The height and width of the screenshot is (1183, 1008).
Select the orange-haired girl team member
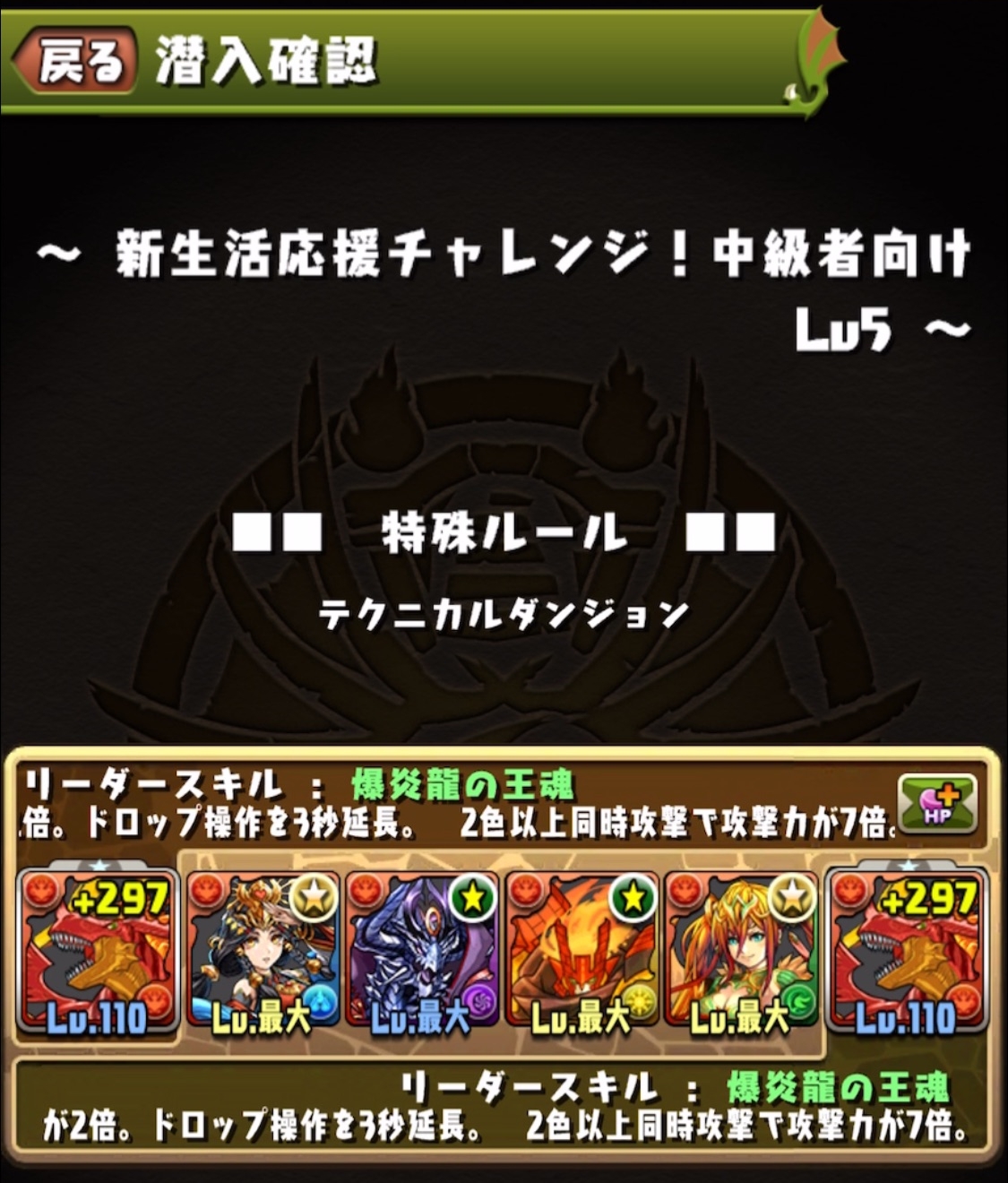click(x=742, y=950)
